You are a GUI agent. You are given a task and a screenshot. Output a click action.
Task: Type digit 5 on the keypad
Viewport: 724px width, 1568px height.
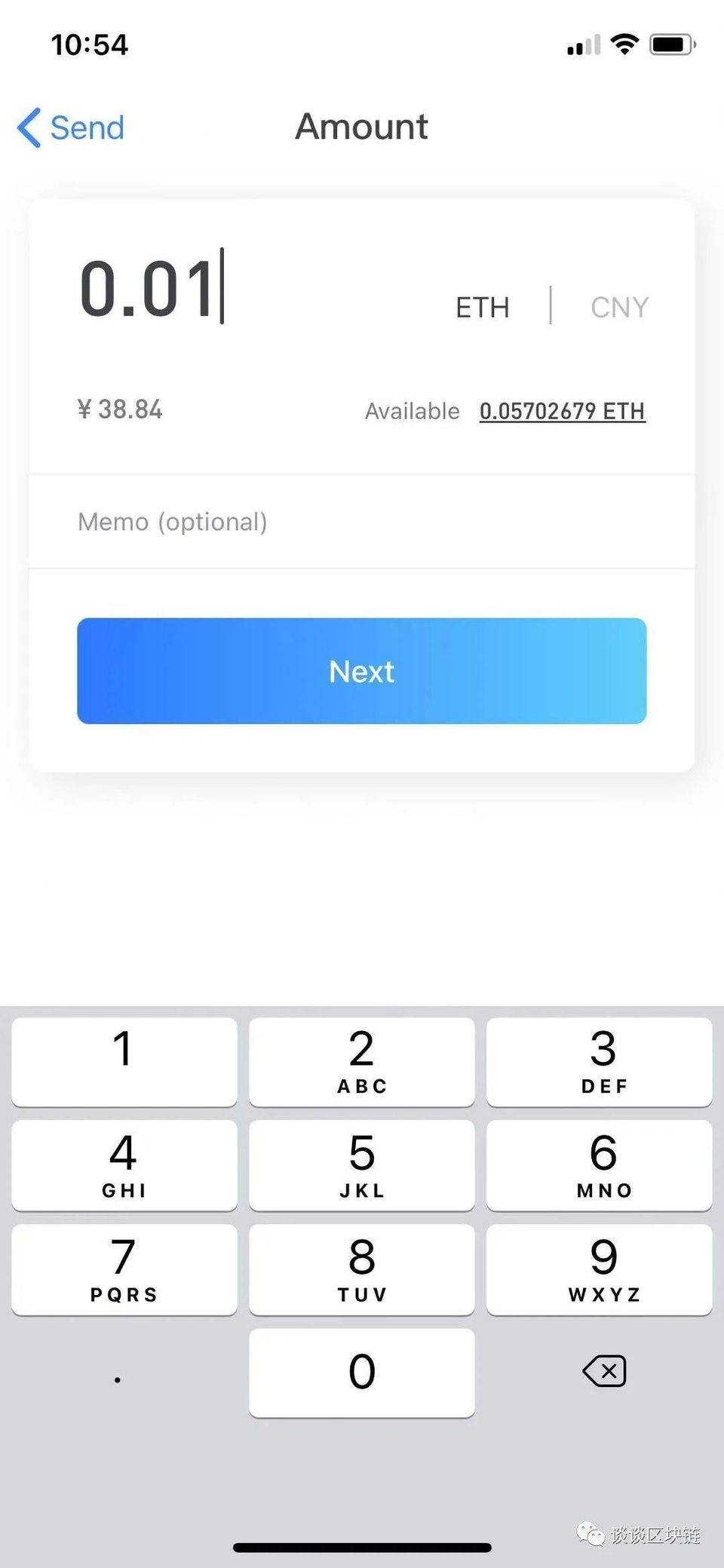pos(361,1164)
